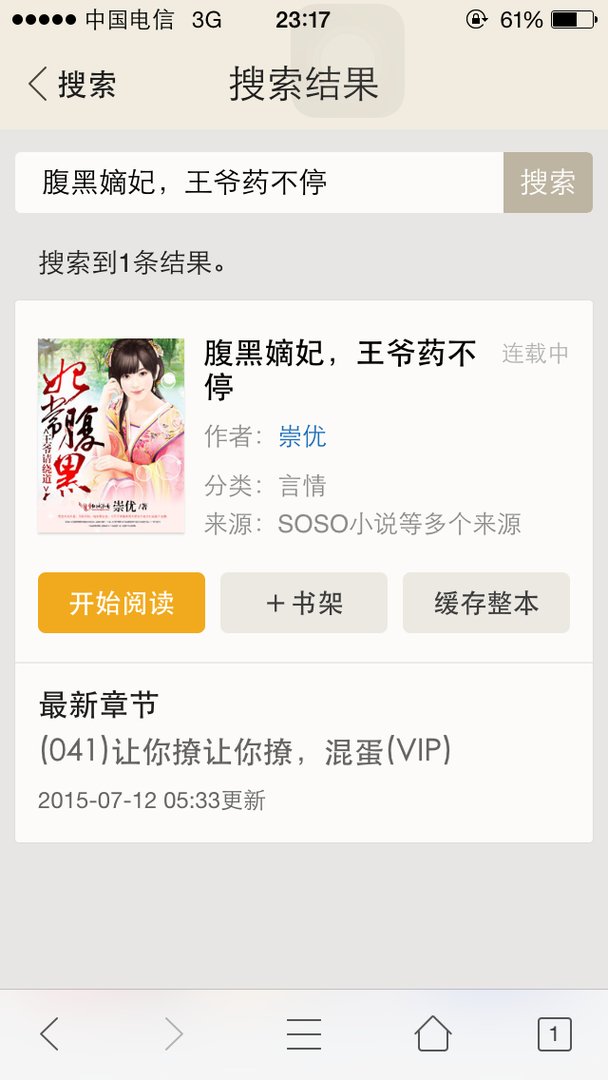This screenshot has width=608, height=1080.
Task: Open the tabs switcher showing 1
Action: coord(554,1033)
